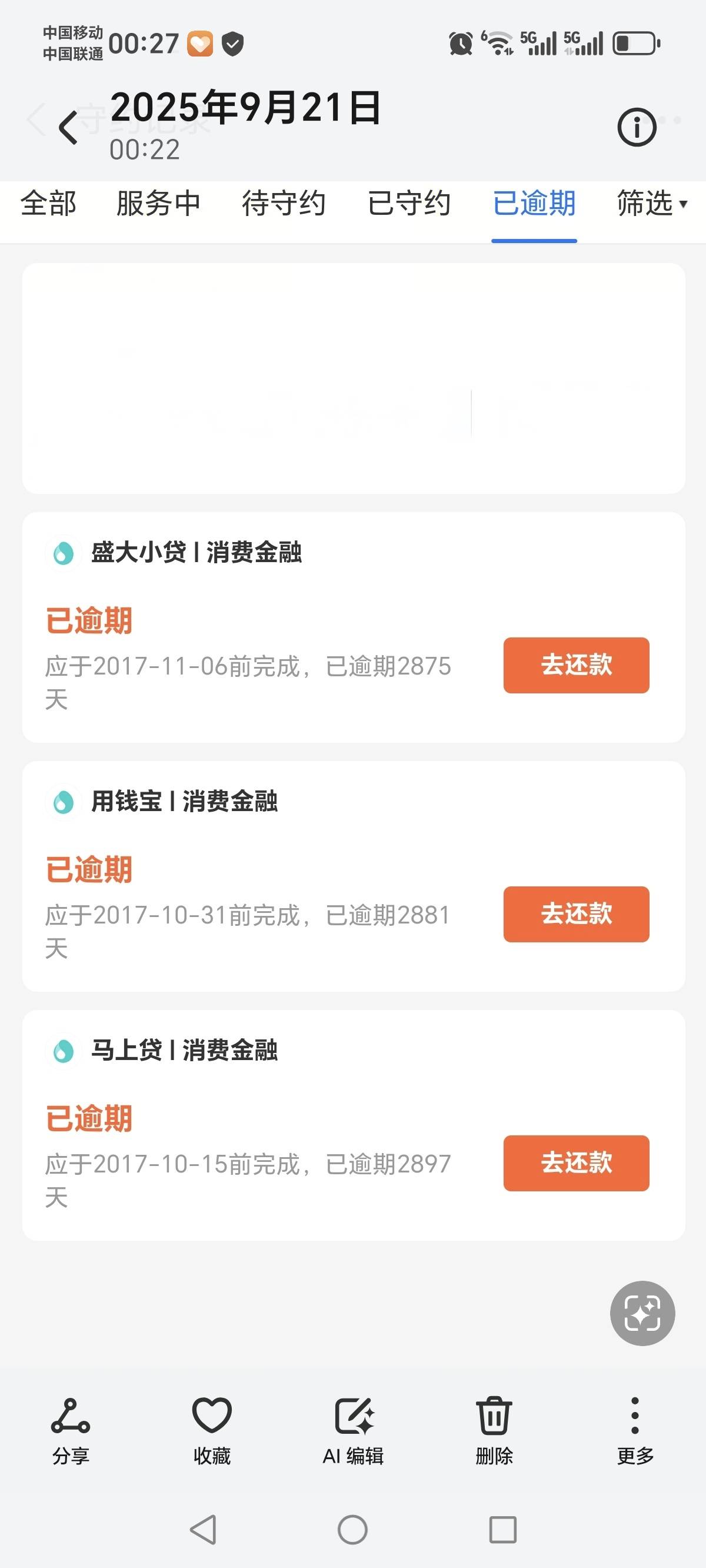Tap the floating AI recognition button
The image size is (706, 1568).
[642, 1313]
